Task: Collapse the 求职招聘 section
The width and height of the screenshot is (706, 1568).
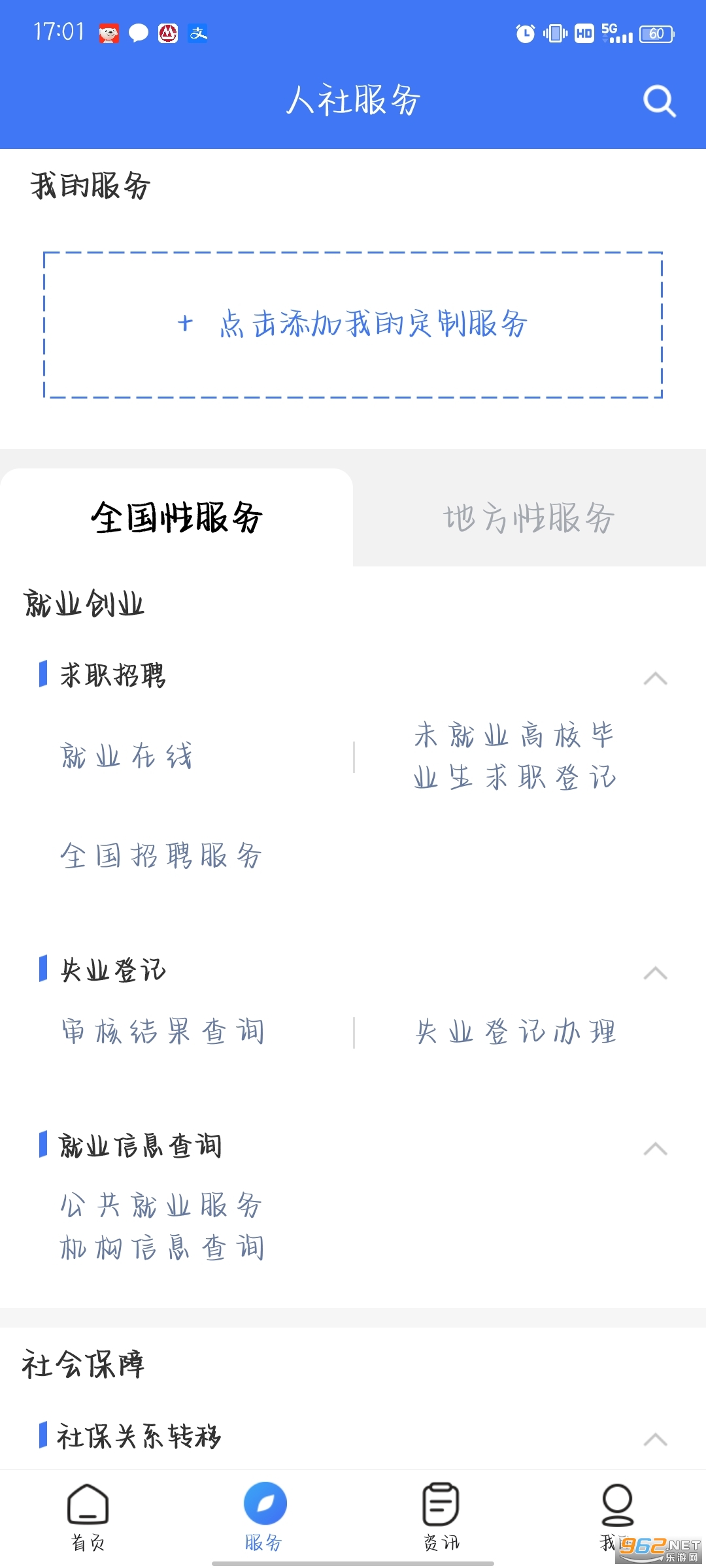Action: (x=655, y=678)
